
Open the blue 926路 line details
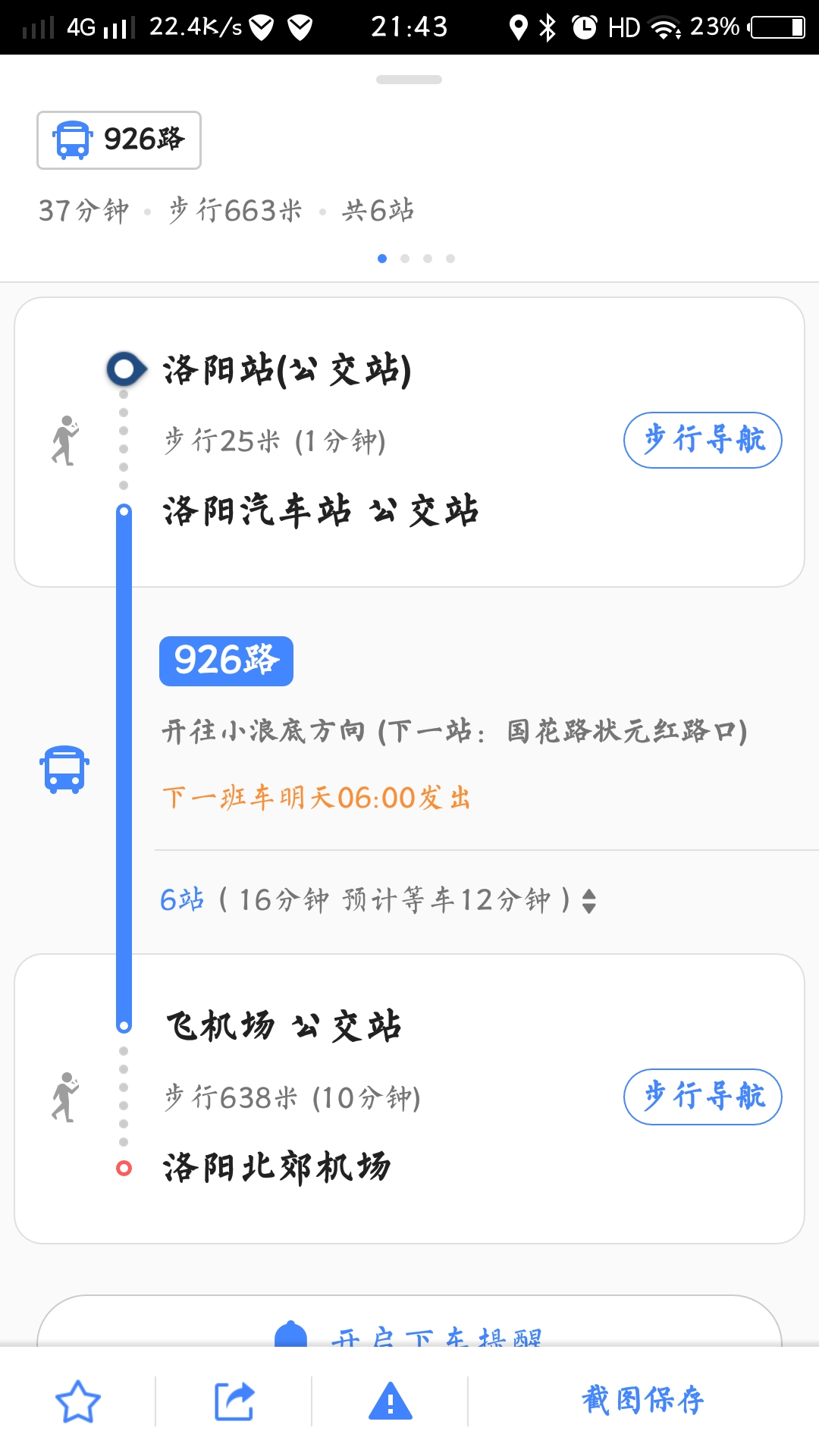click(x=226, y=661)
